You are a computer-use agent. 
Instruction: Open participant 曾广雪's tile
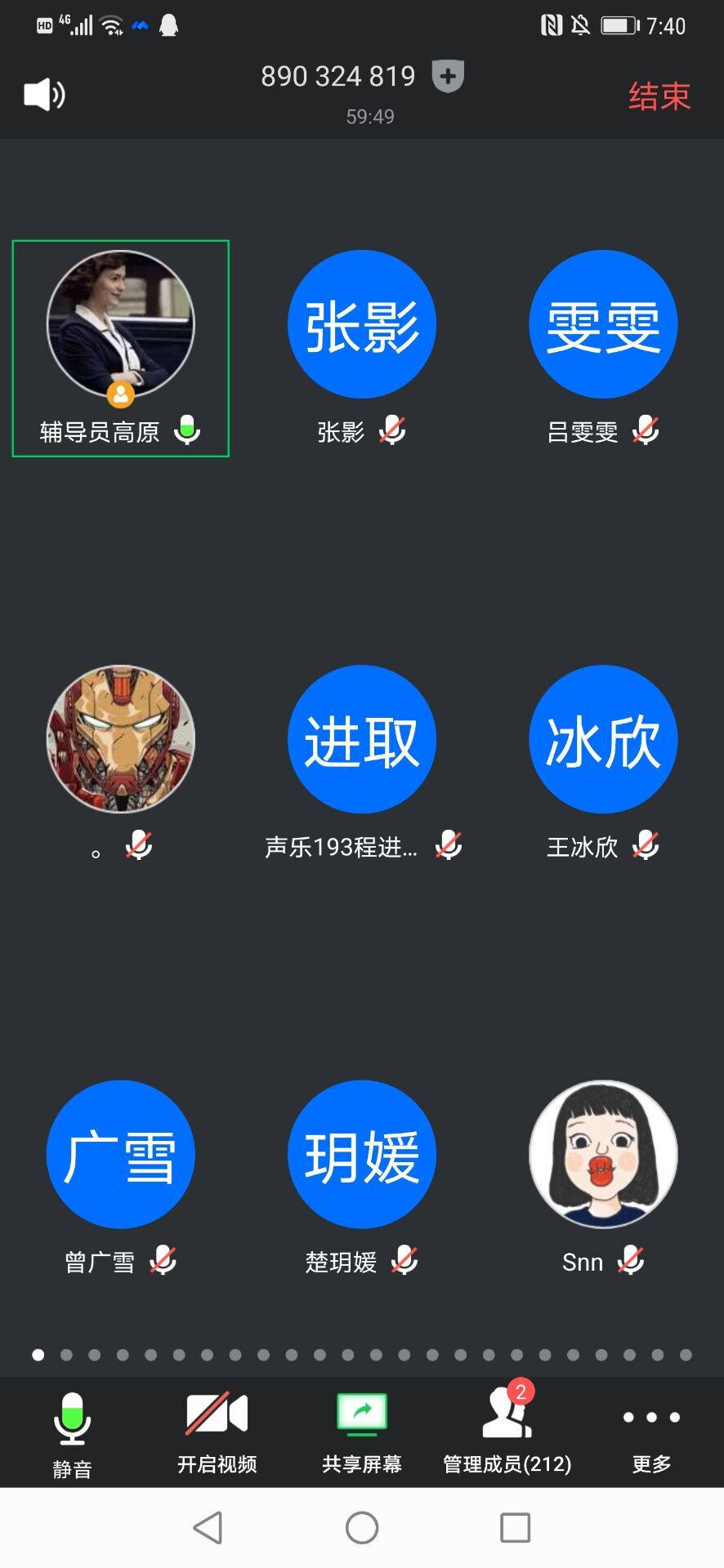(x=121, y=1154)
